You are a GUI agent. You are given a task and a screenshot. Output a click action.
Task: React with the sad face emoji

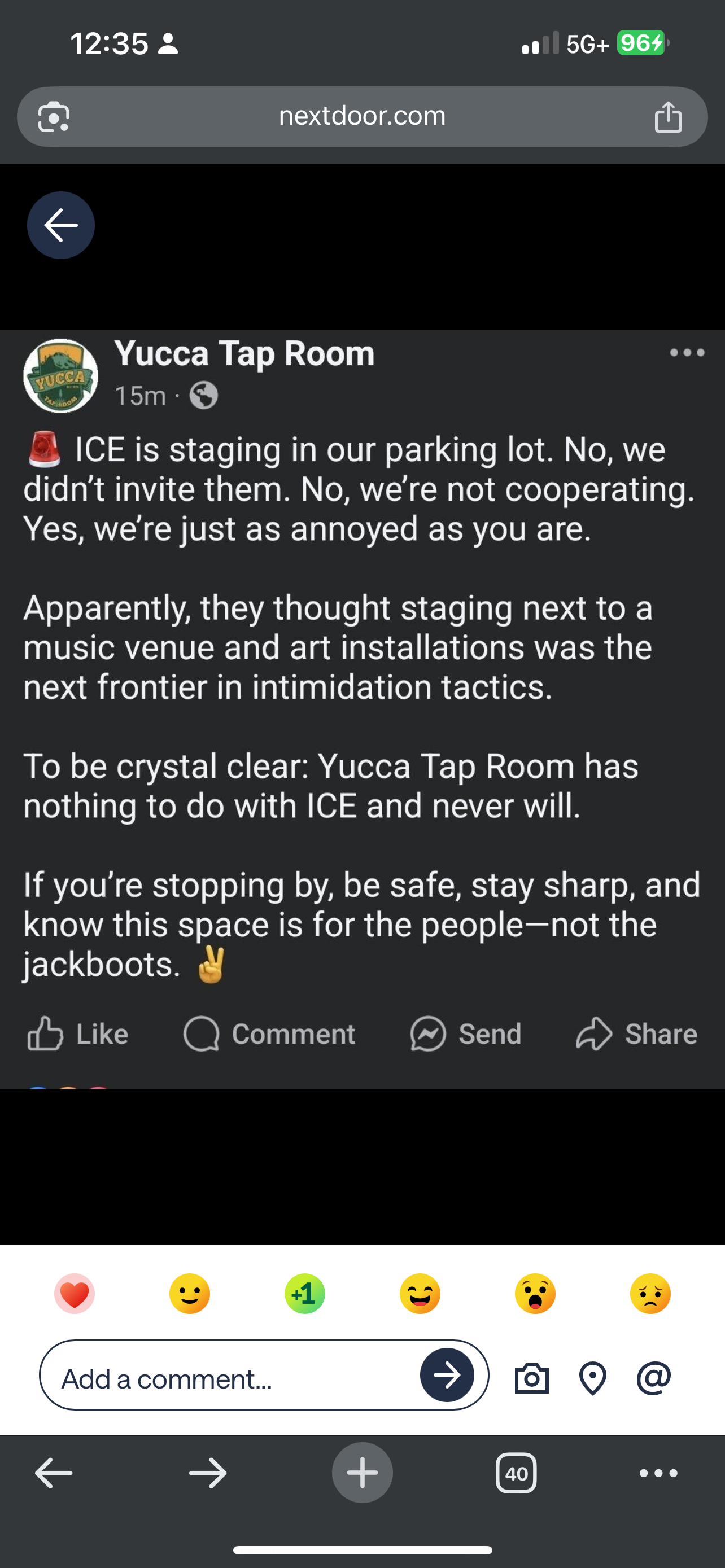click(x=650, y=1294)
